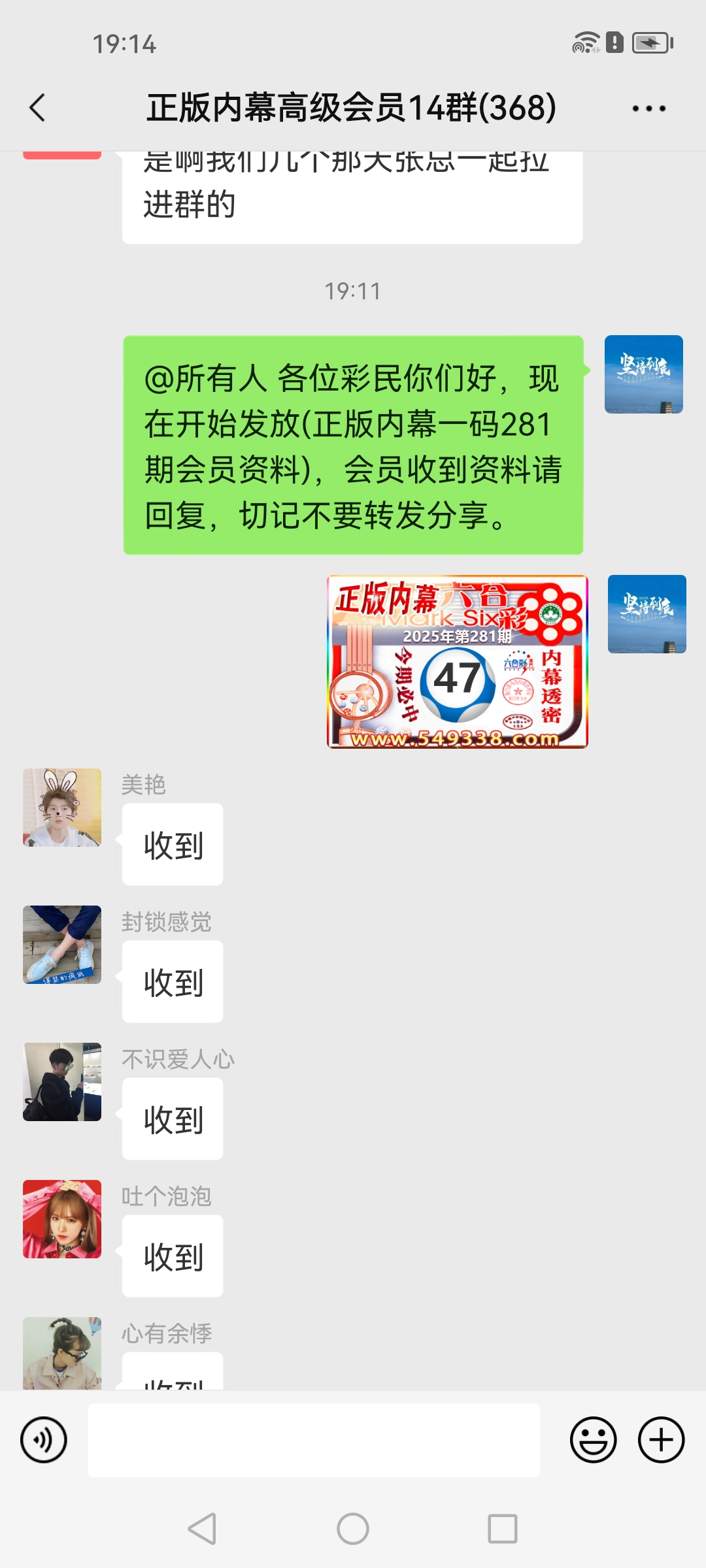The width and height of the screenshot is (706, 1568).
Task: View 吐个泡泡's profile avatar
Action: (x=62, y=1219)
